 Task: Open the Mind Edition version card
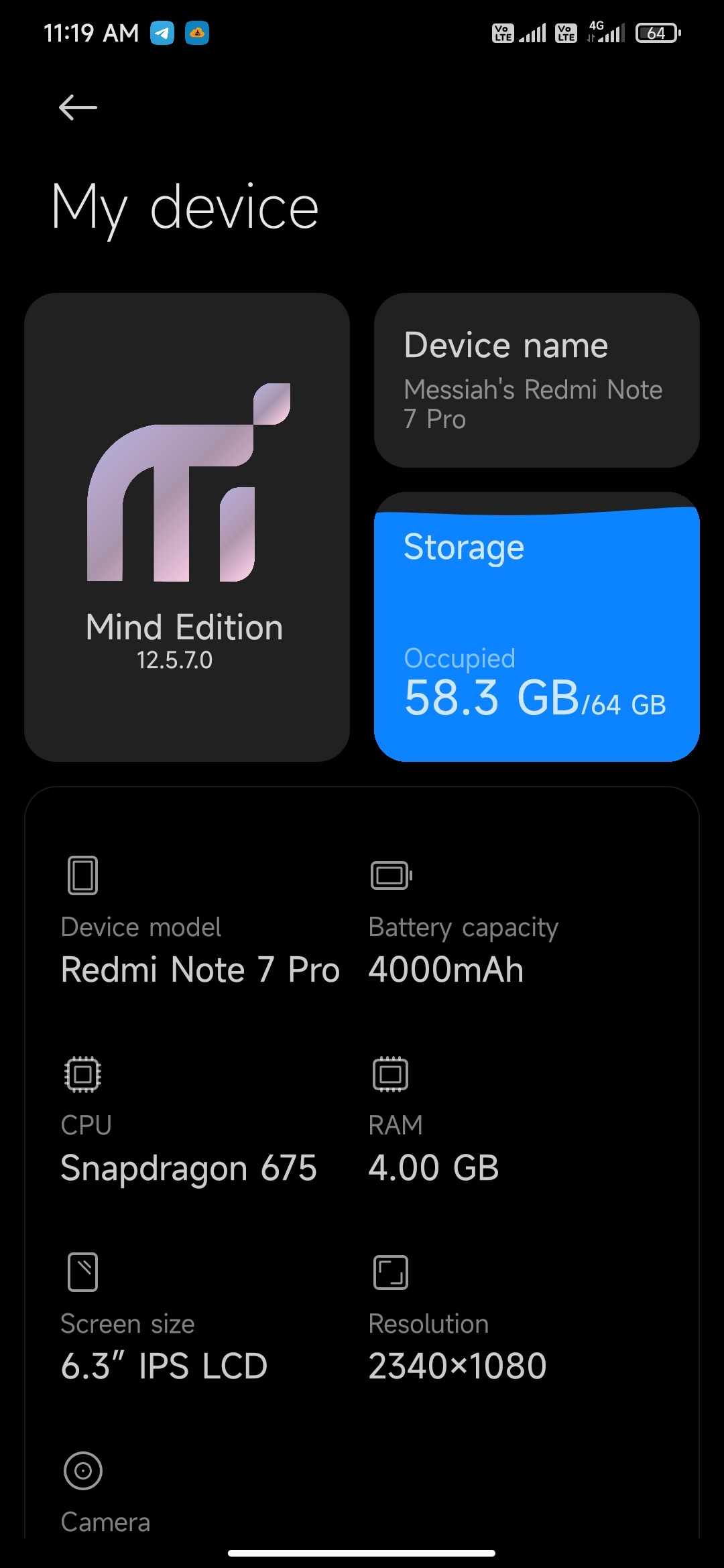(186, 527)
